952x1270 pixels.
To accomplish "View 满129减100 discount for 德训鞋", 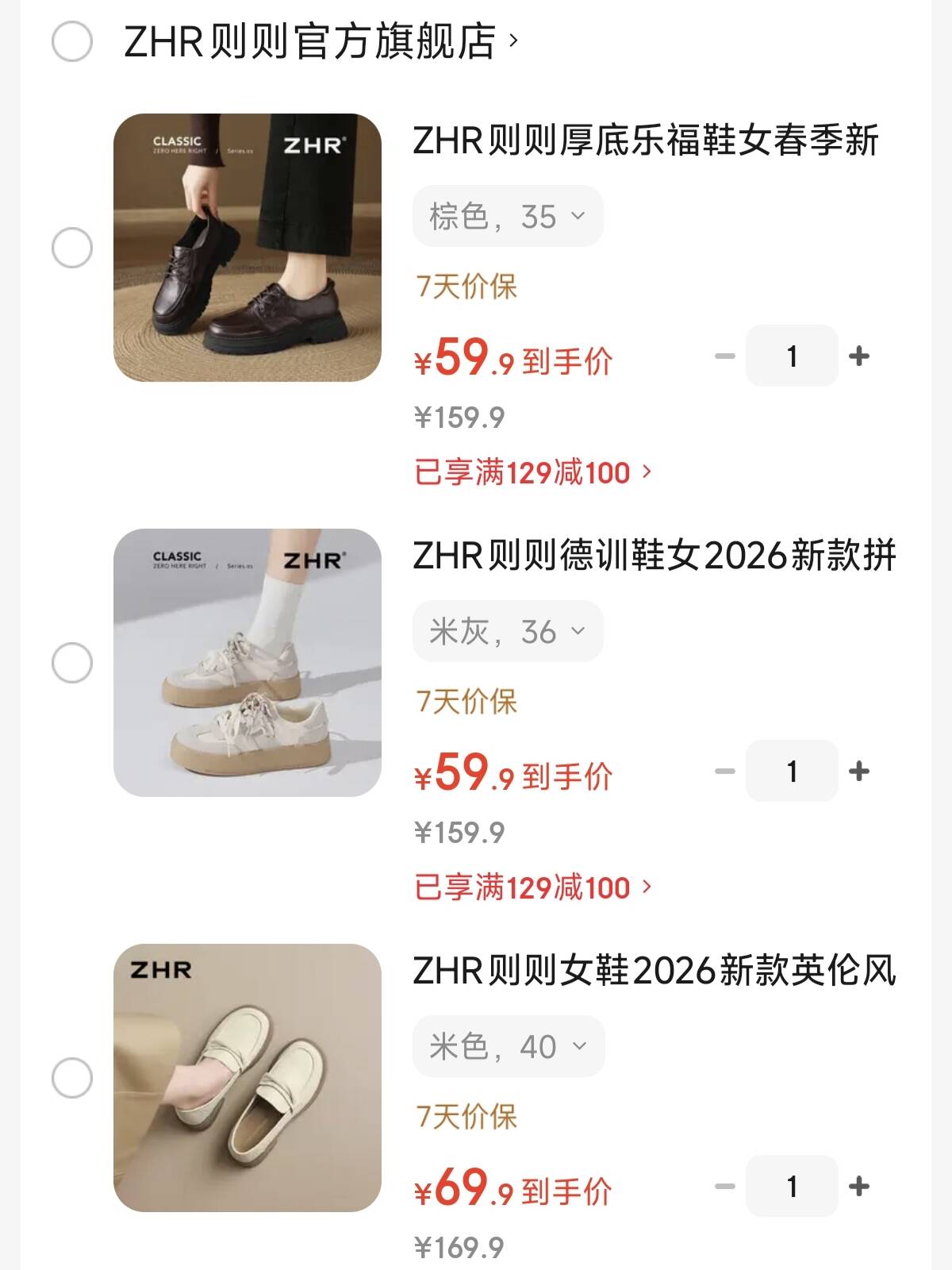I will tap(532, 887).
